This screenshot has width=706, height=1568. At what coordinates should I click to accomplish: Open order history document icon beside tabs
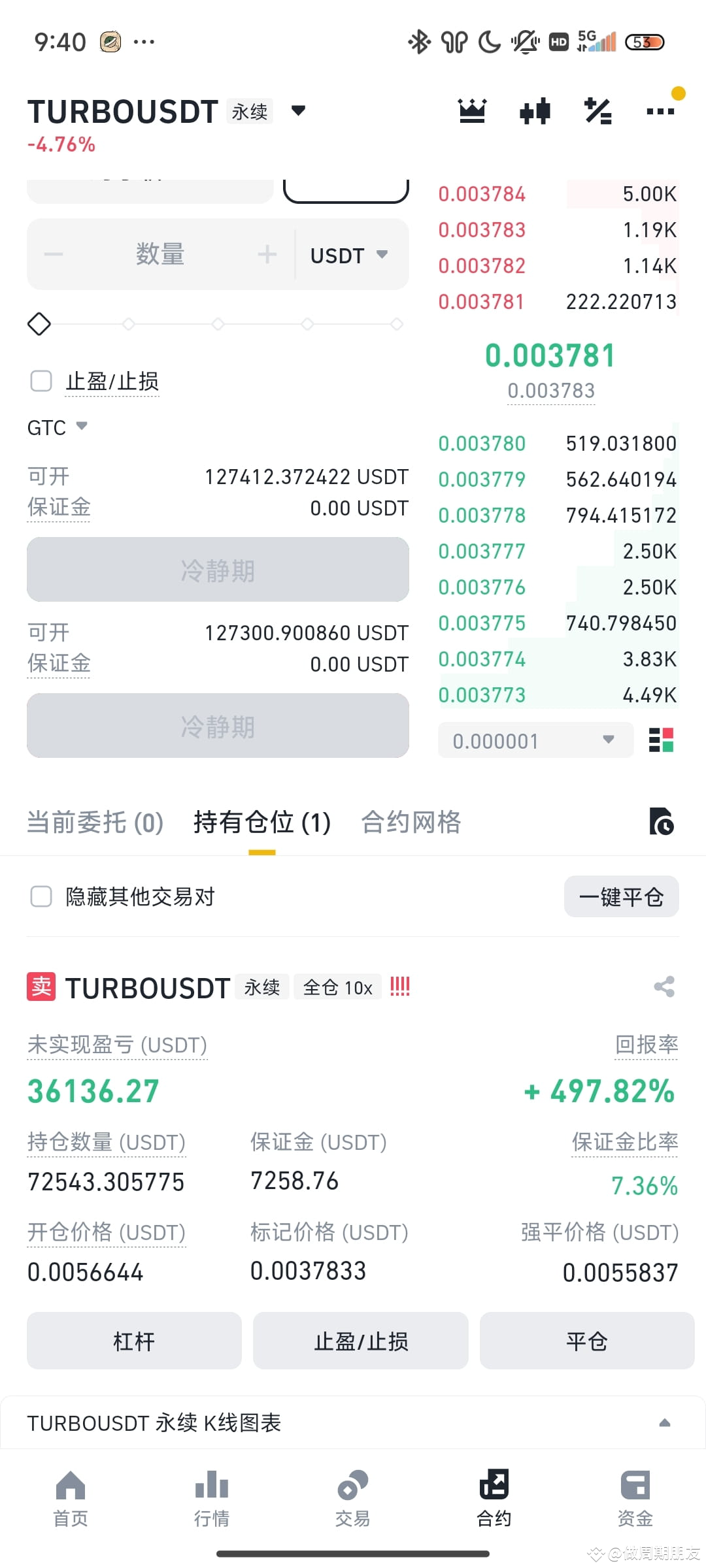663,823
